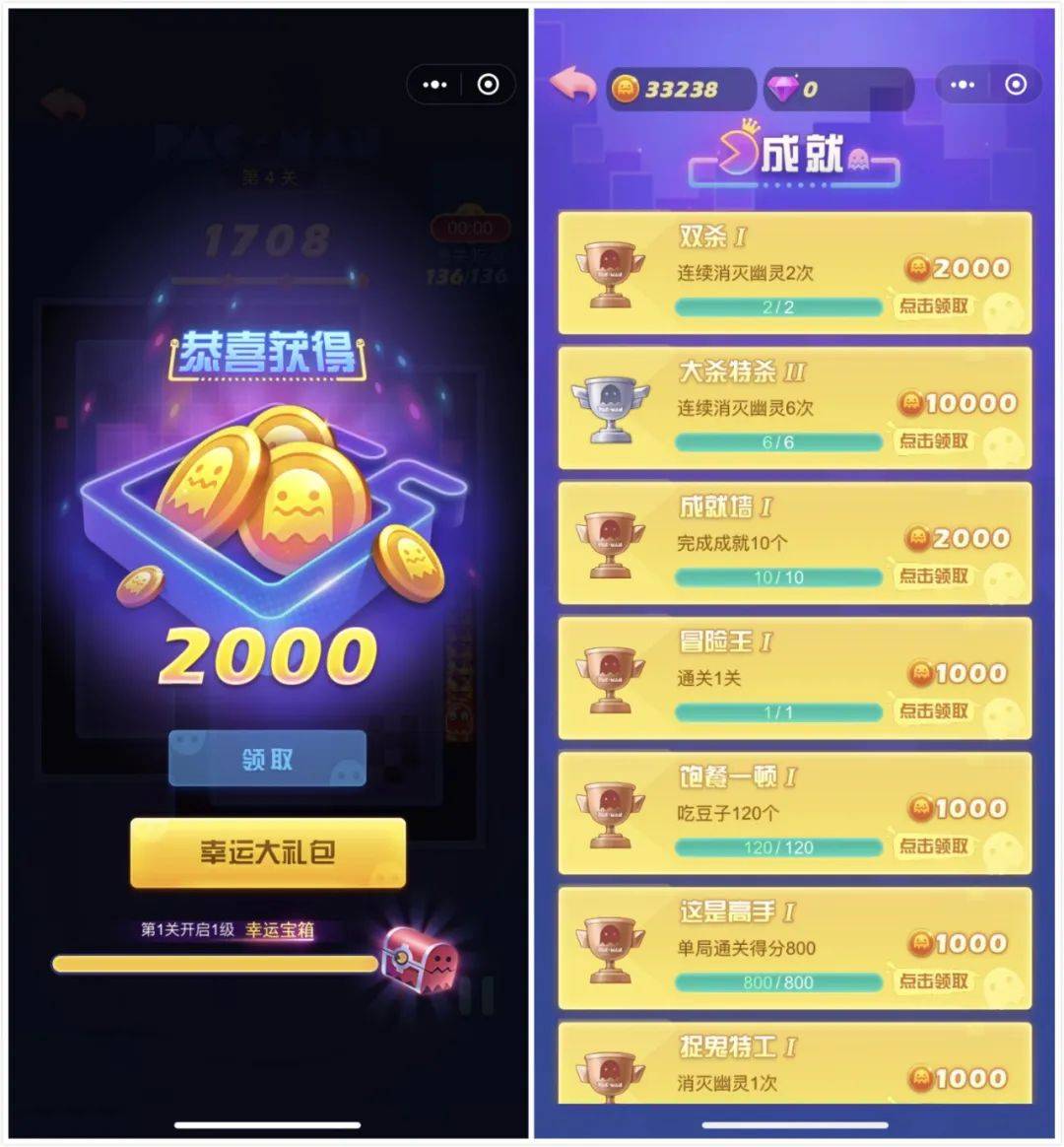This screenshot has height=1147, width=1064.
Task: Claim the 双杀 achievement reward
Action: 935,306
